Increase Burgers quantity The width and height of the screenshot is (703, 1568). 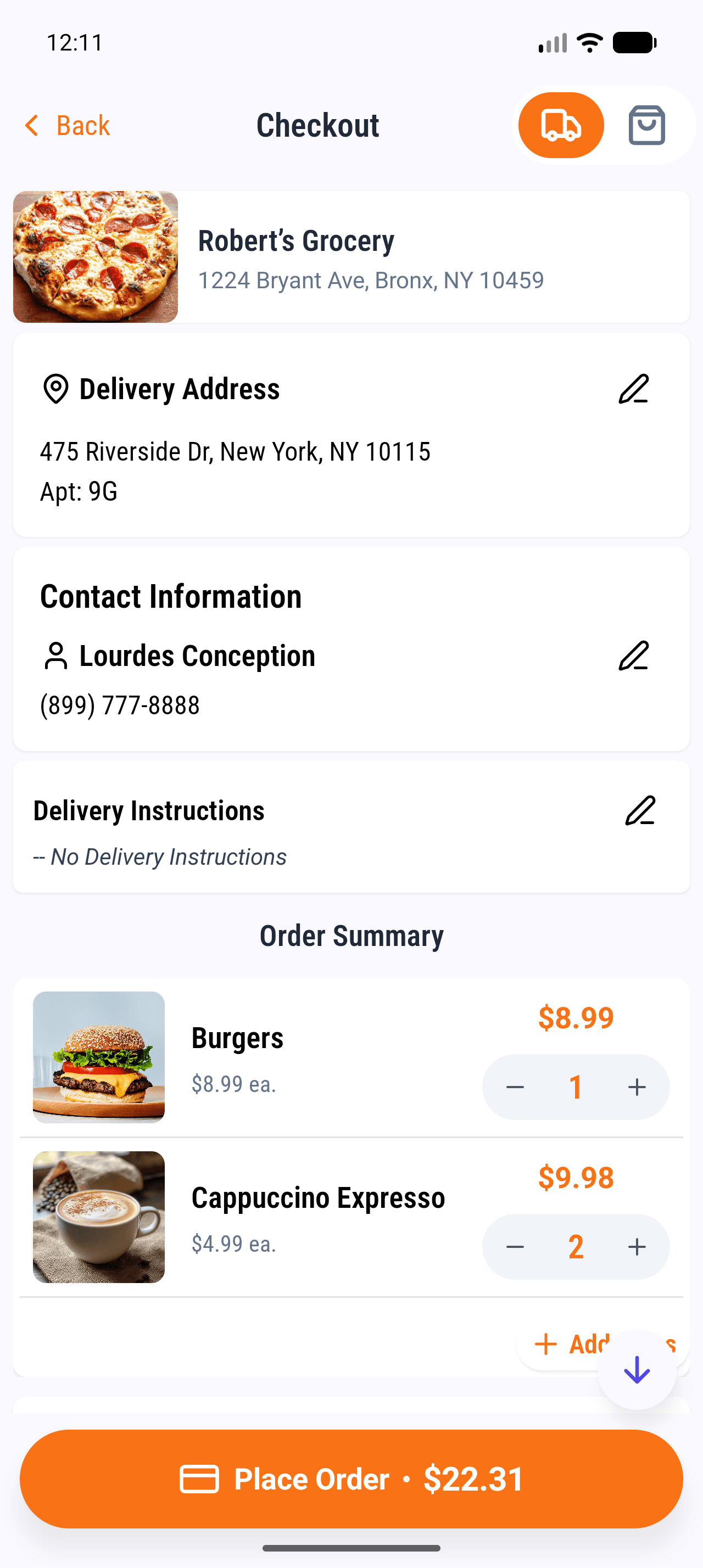click(637, 1087)
